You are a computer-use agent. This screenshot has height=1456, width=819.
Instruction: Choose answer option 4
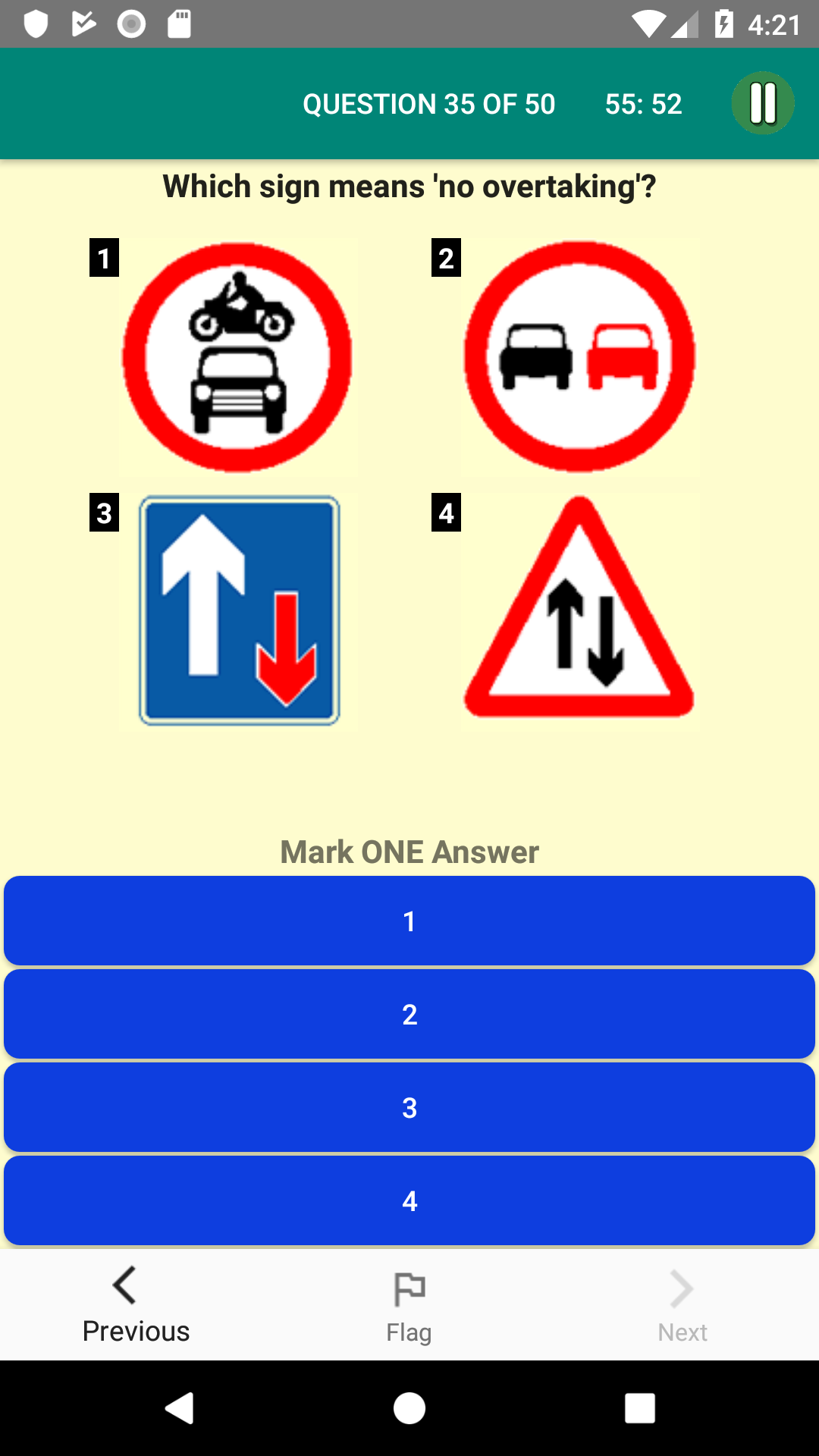tap(409, 1200)
